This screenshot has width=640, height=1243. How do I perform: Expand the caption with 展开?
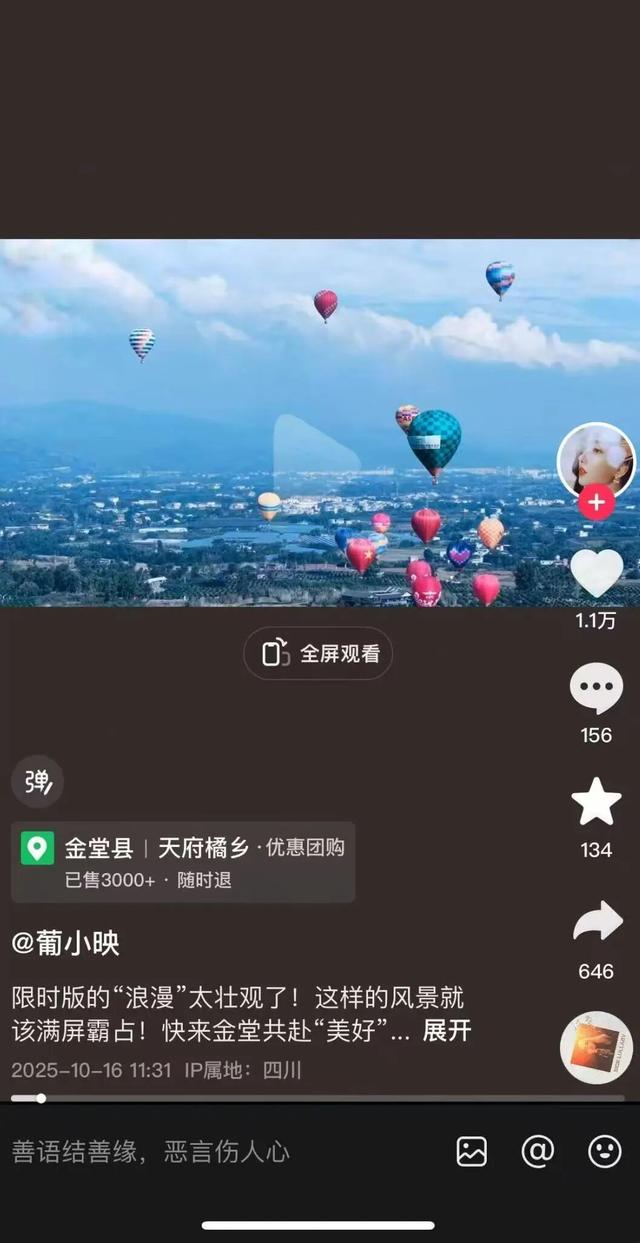pos(446,1031)
